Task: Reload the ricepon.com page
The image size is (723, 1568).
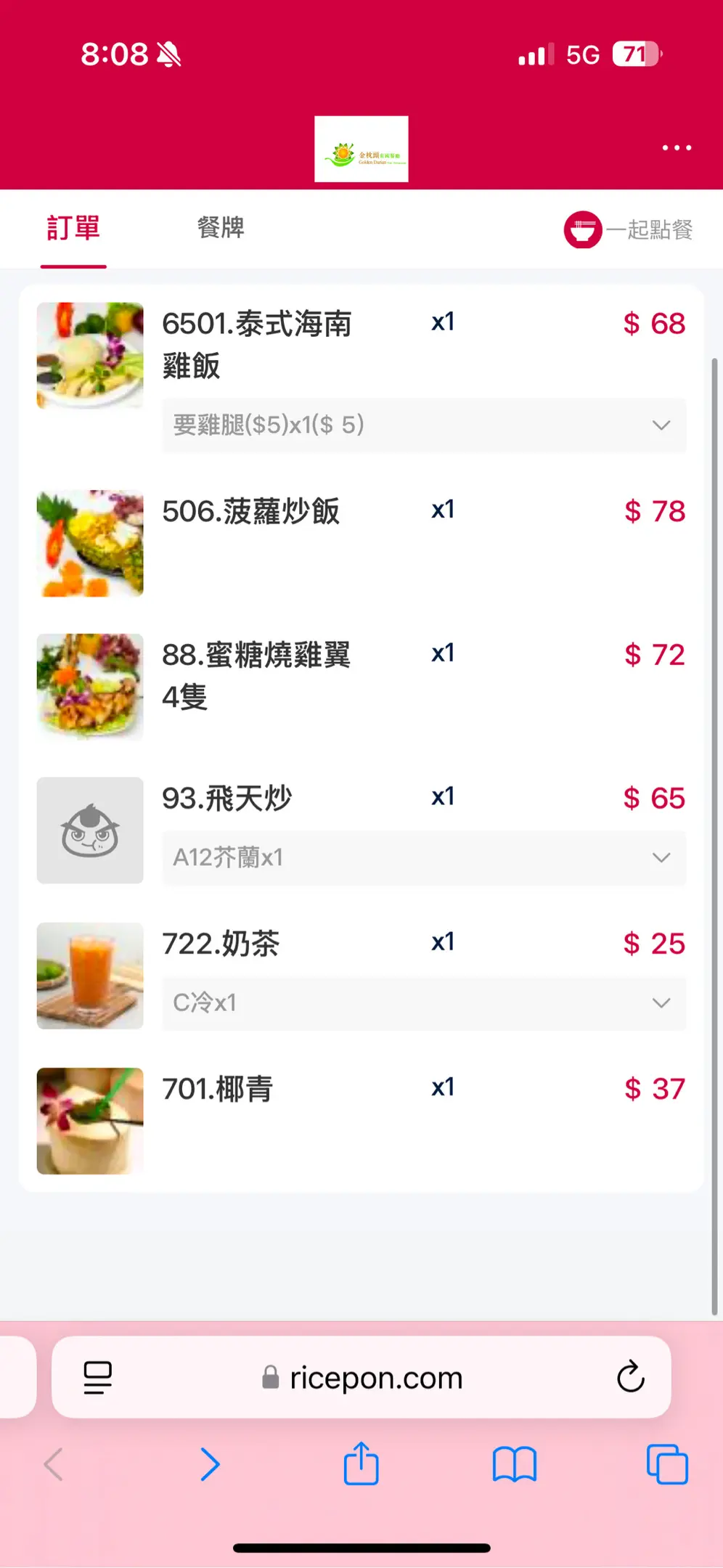Action: point(630,1376)
